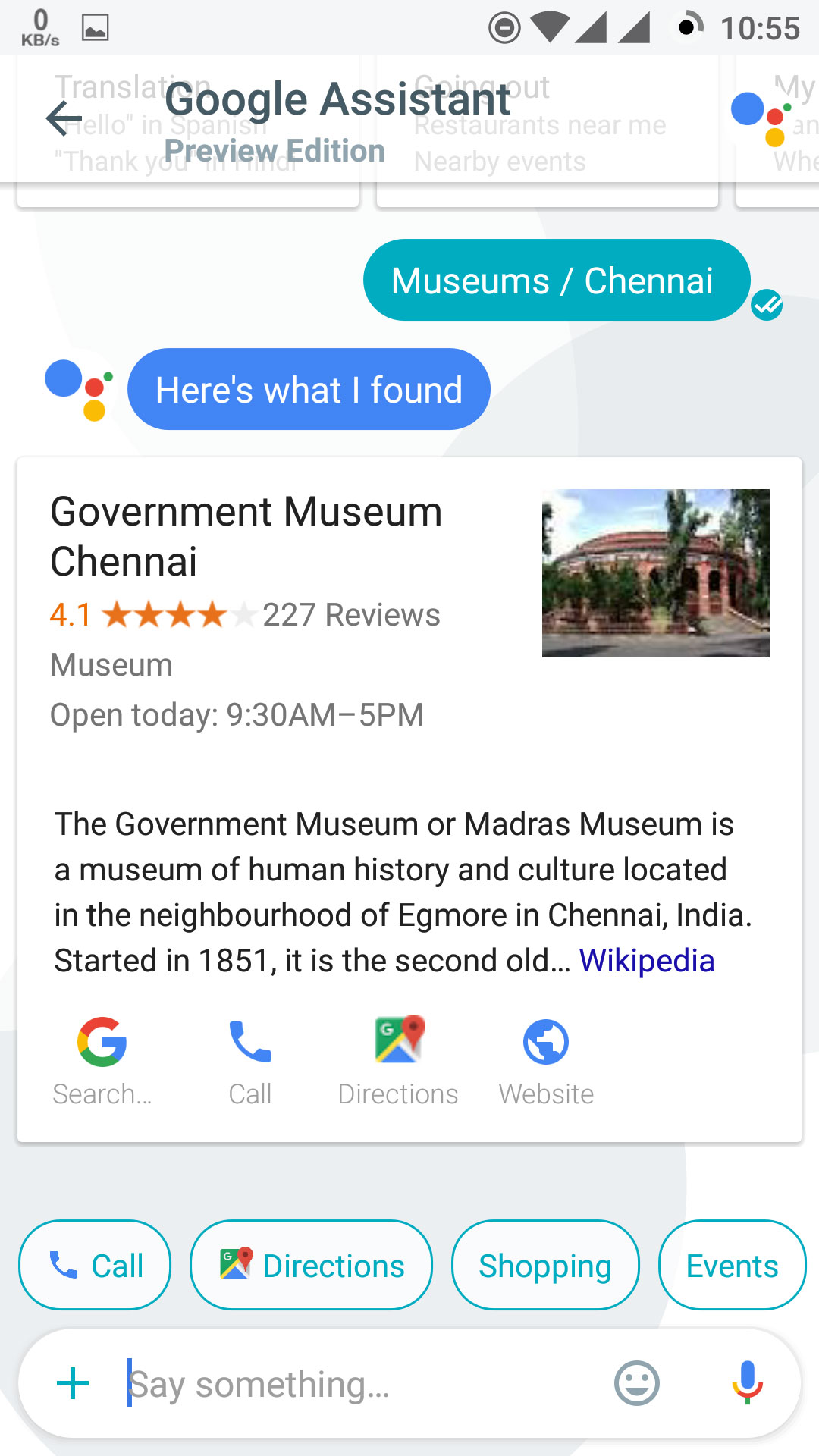The width and height of the screenshot is (819, 1456).
Task: Go back using the top arrow
Action: click(x=64, y=118)
